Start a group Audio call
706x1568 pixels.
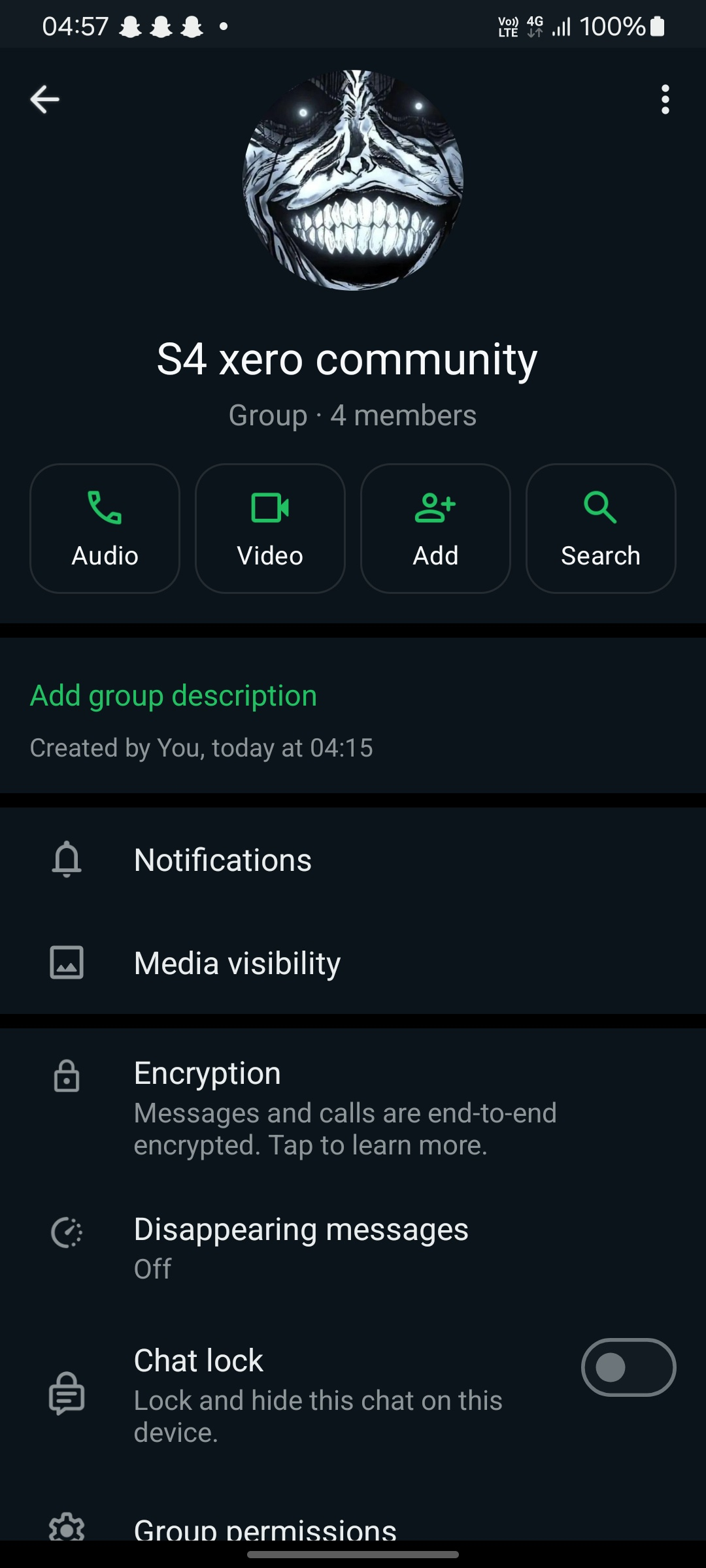[x=105, y=528]
